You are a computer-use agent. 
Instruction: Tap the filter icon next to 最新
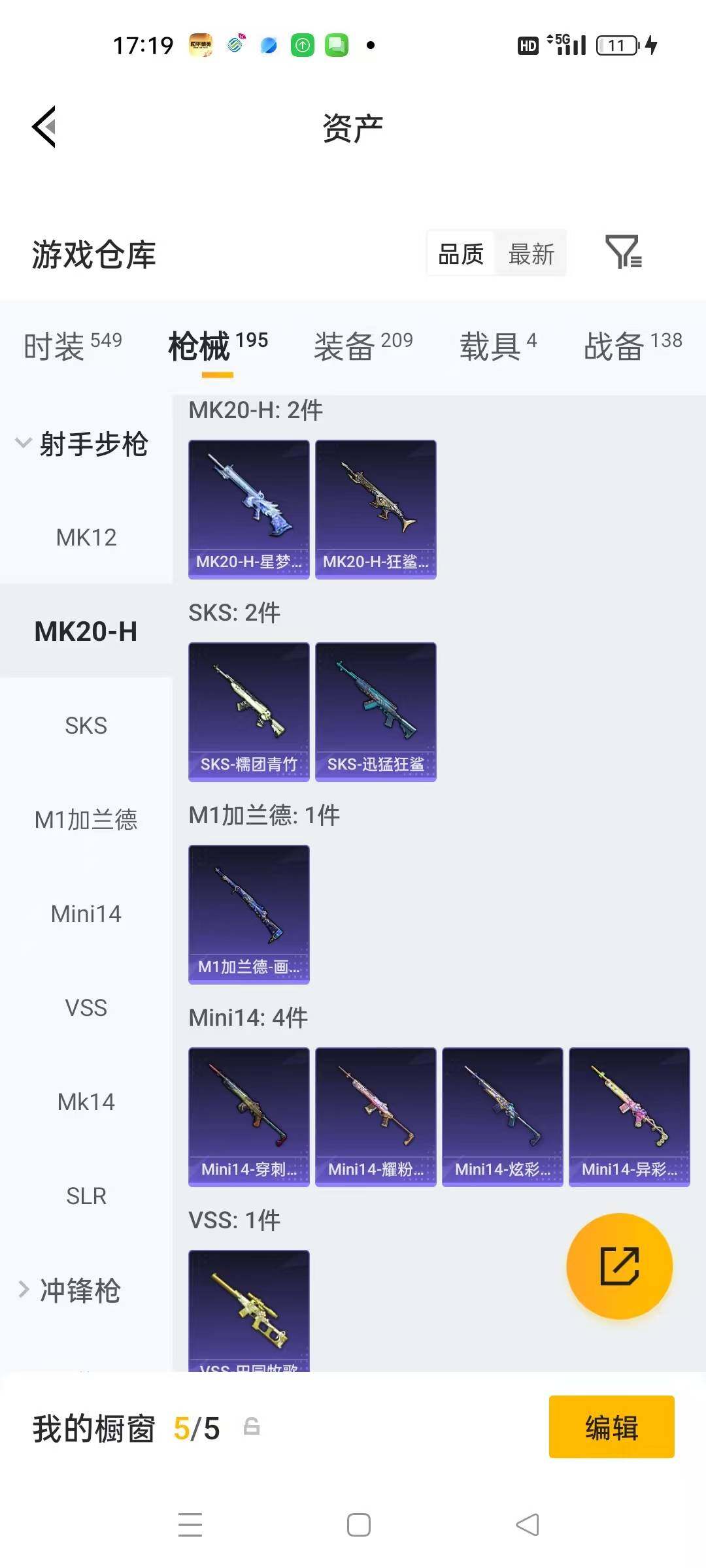(x=624, y=253)
